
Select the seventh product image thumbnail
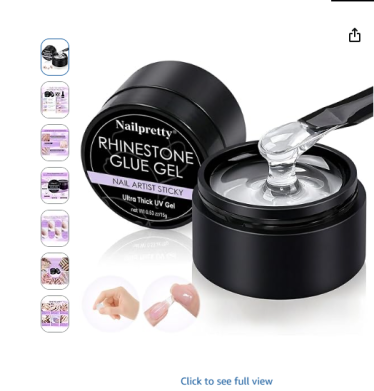tap(55, 314)
